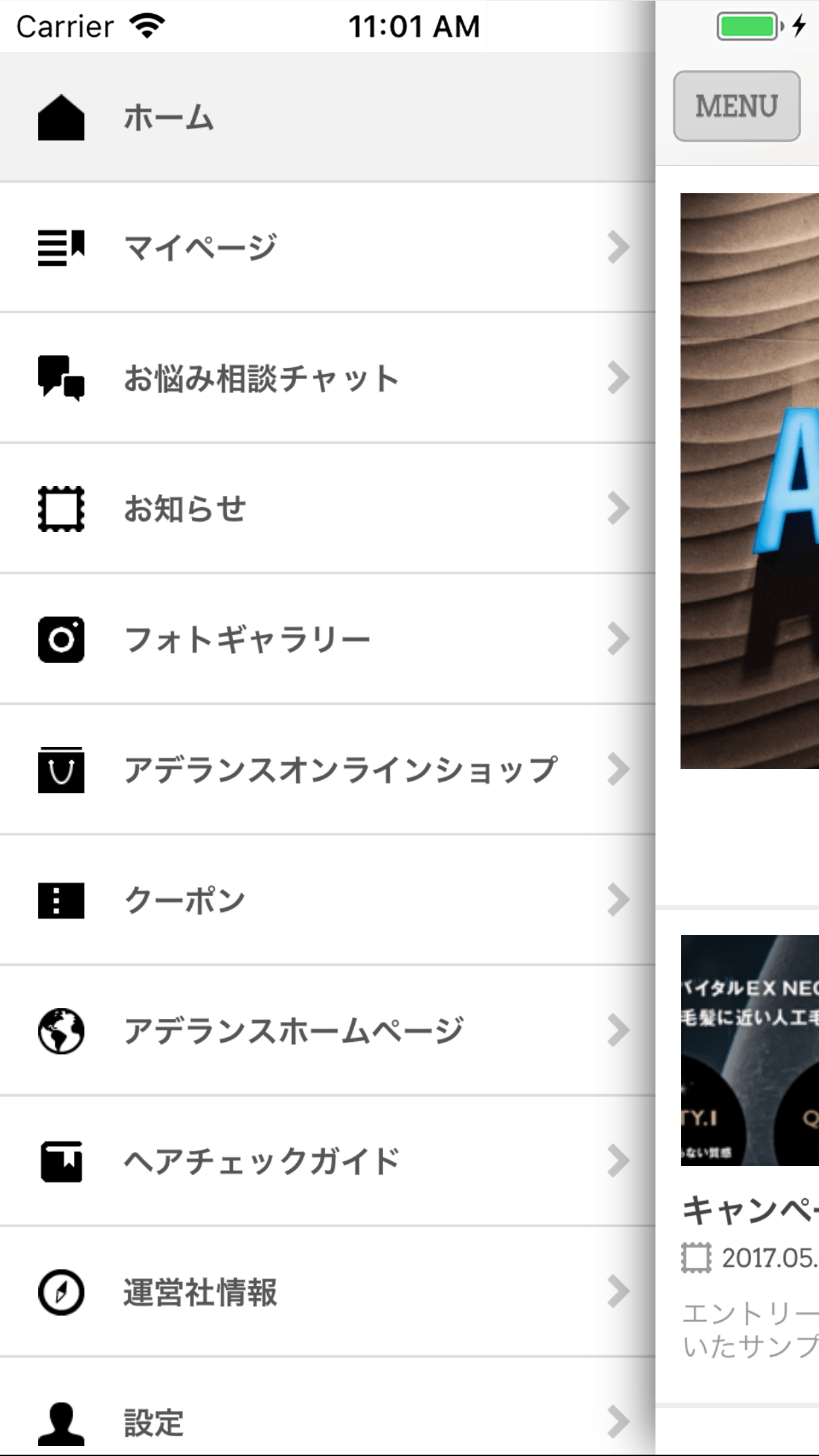819x1456 pixels.
Task: Open ヘアチェックガイド
Action: tap(326, 1161)
